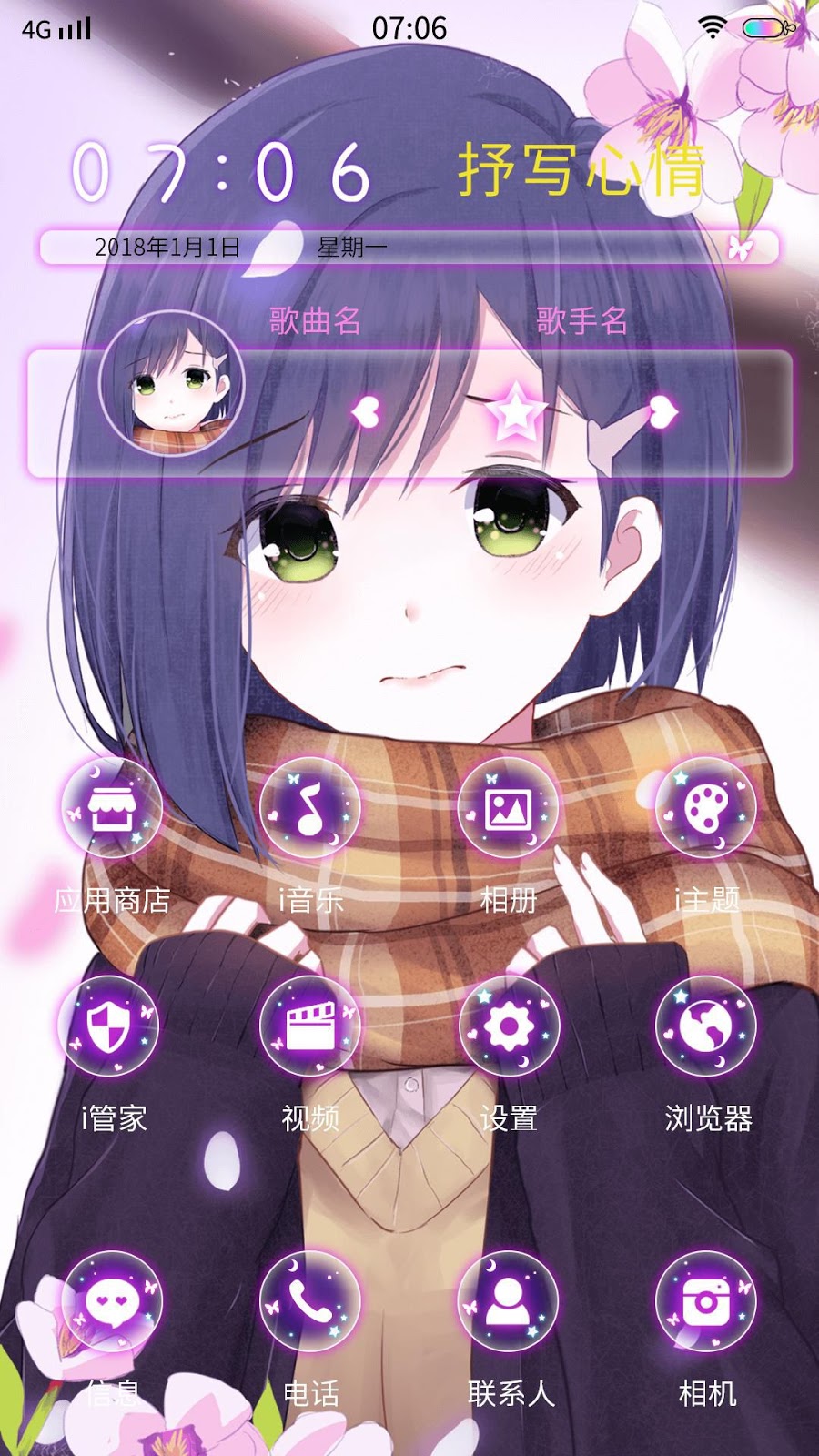The width and height of the screenshot is (819, 1456).
Task: Open the 视频 video app
Action: [x=310, y=1026]
